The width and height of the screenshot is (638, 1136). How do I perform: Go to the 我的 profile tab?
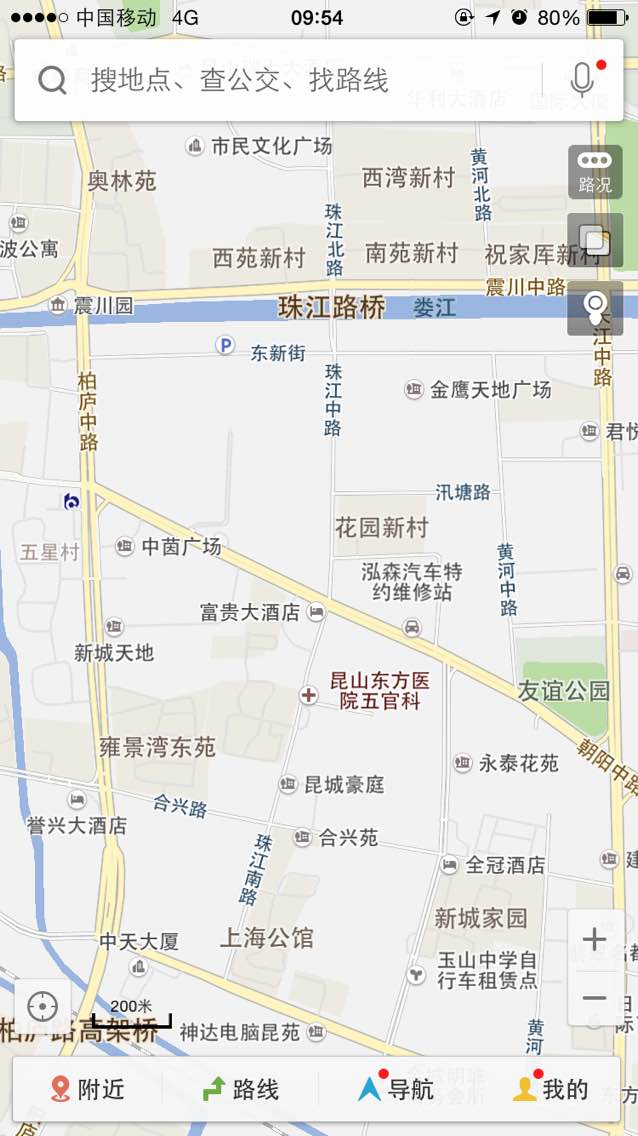(x=549, y=1089)
